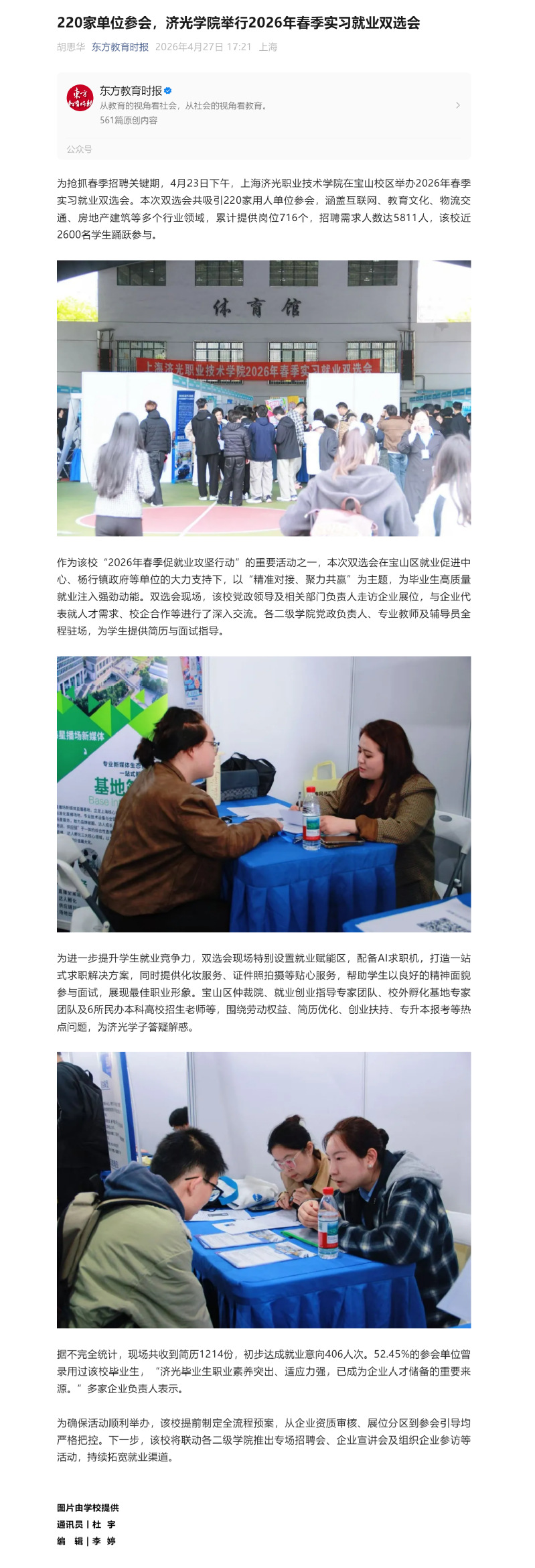Open the photo of two women at a booth

pyautogui.click(x=263, y=793)
